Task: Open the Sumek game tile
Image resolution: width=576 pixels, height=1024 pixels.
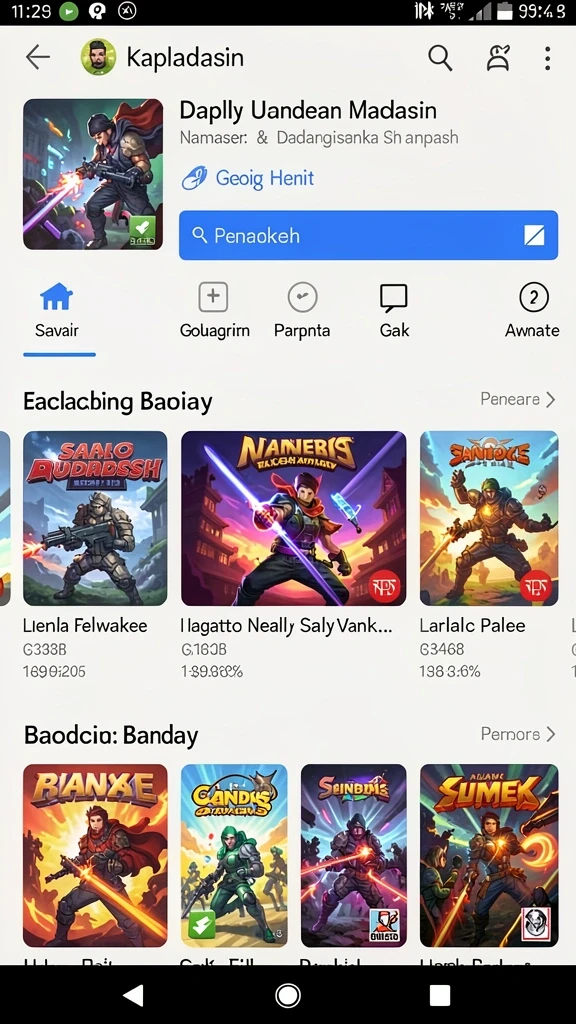Action: tap(488, 856)
